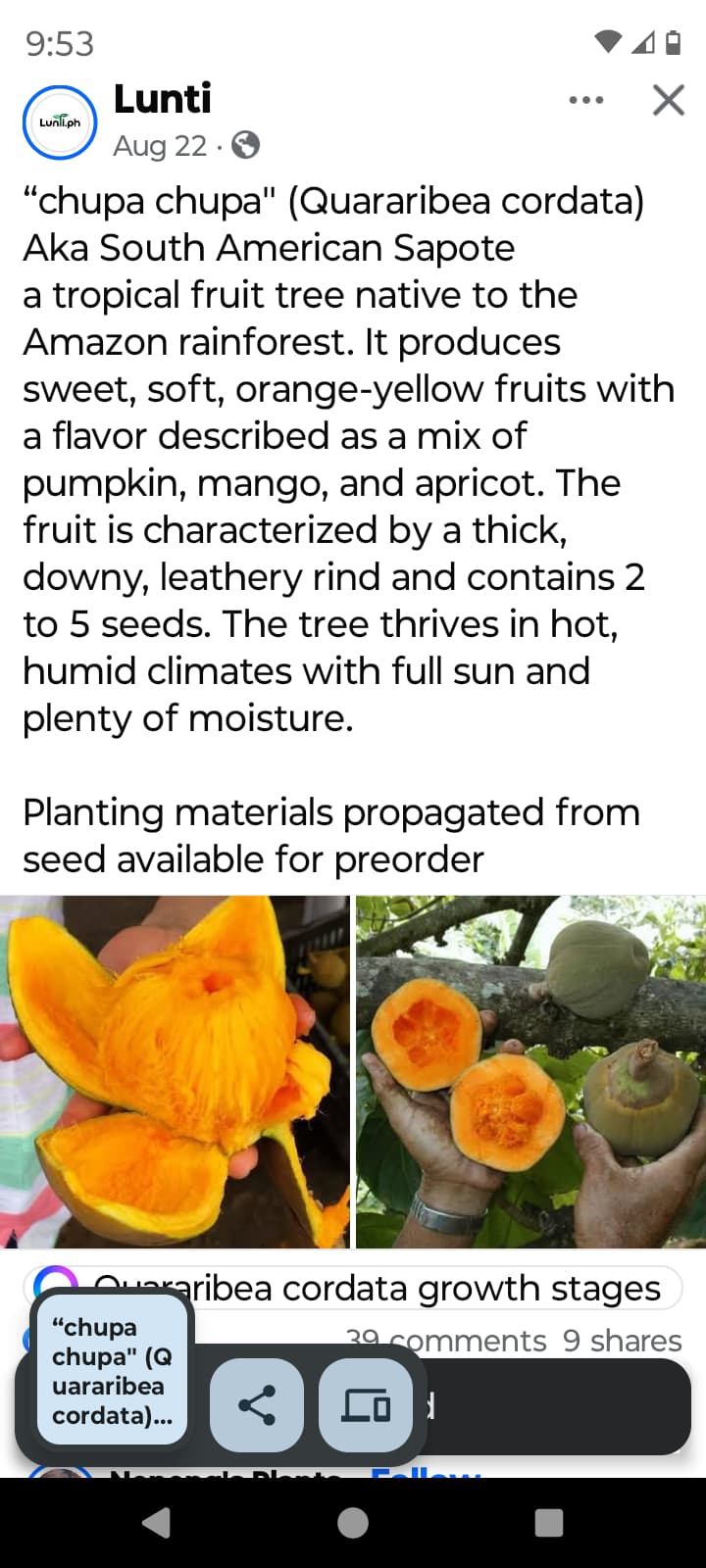Open the recent apps view
This screenshot has width=706, height=1568.
pos(549,1522)
